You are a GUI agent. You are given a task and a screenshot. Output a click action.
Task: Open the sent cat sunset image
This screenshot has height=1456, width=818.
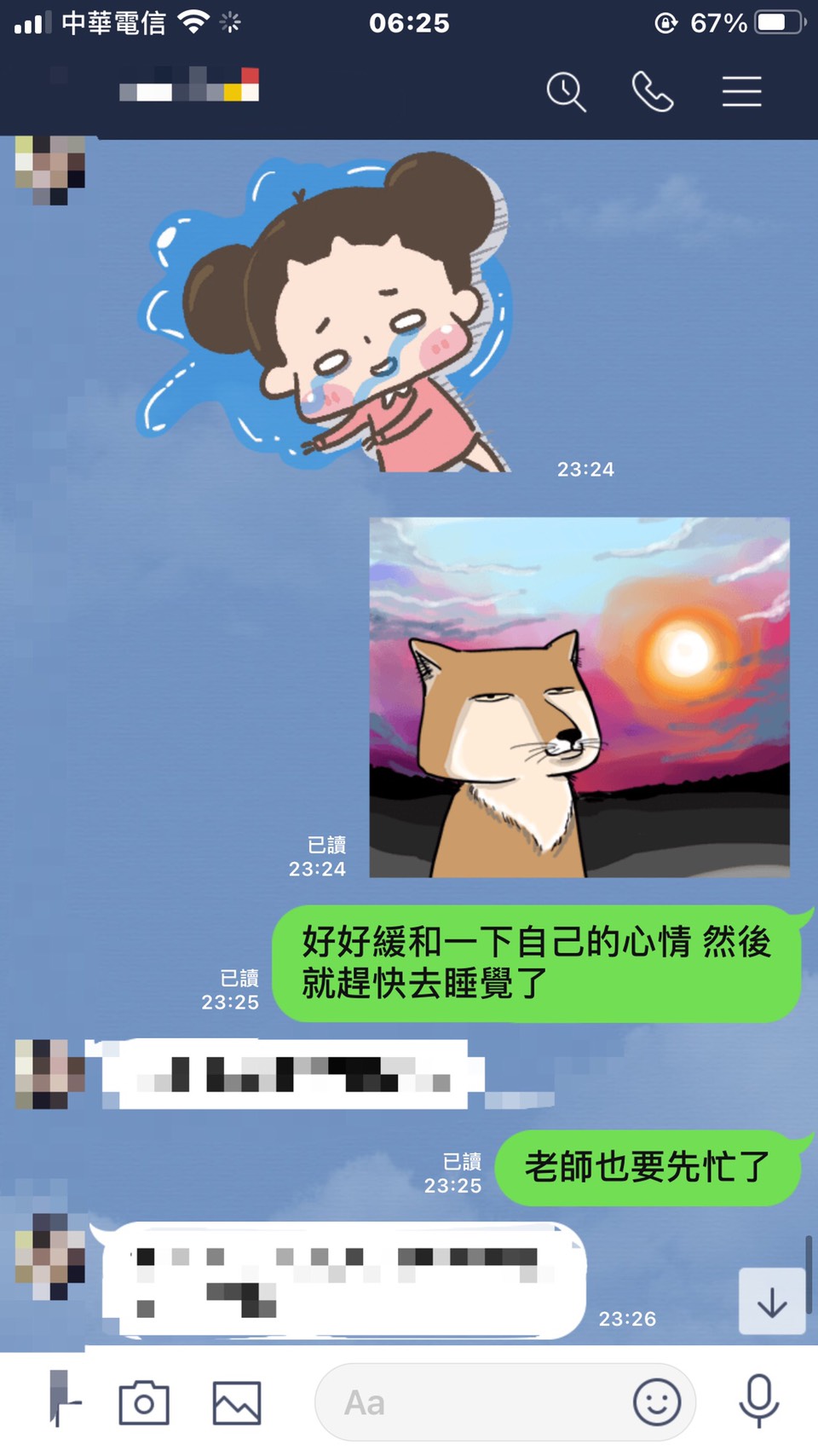[x=579, y=697]
